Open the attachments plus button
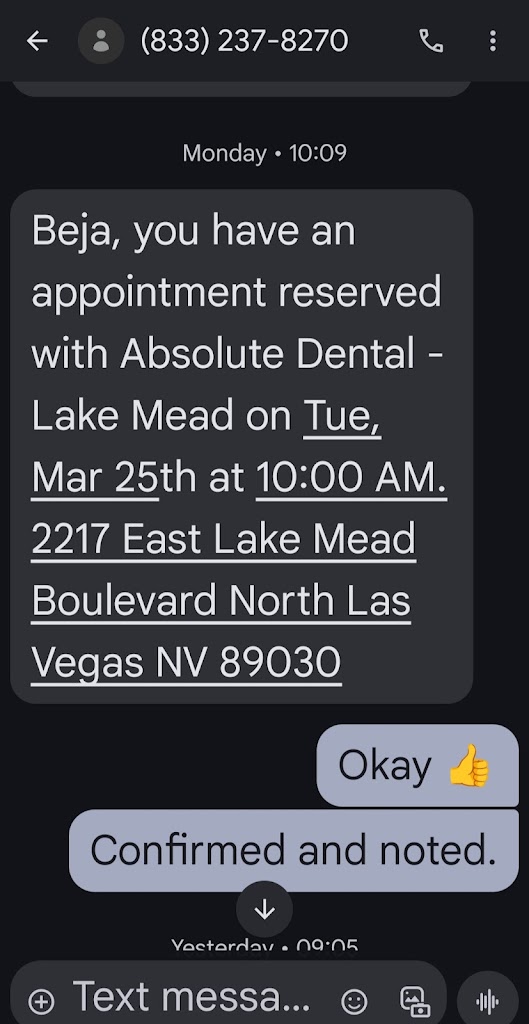The width and height of the screenshot is (529, 1024). (x=41, y=1000)
